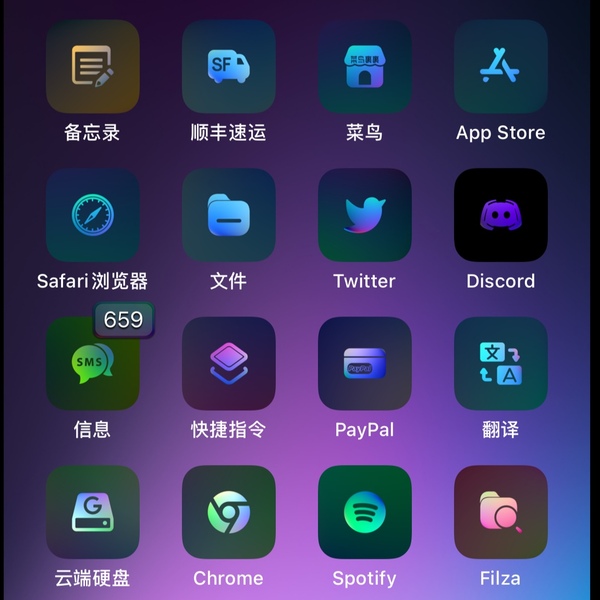
Task: Open the 备忘录 notes app
Action: [x=92, y=67]
